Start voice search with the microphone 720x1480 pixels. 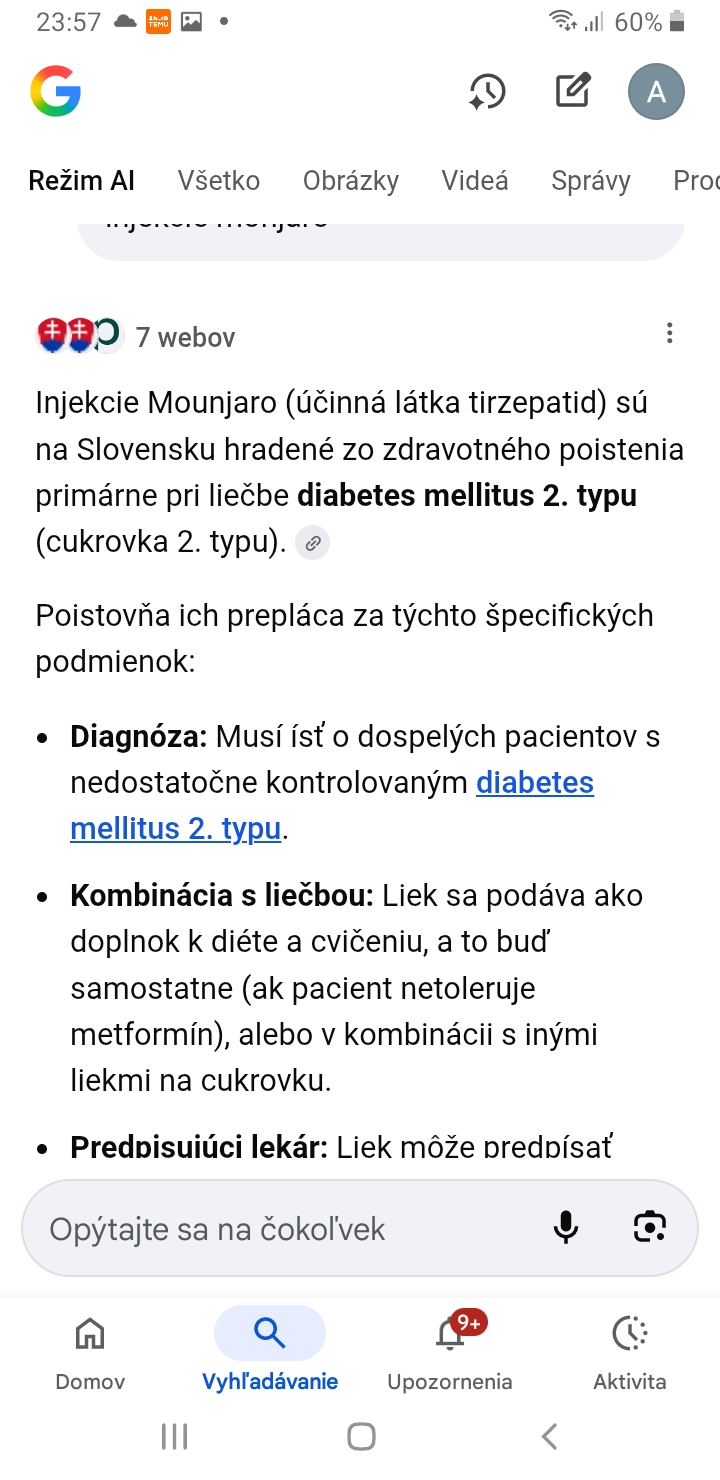coord(566,1227)
